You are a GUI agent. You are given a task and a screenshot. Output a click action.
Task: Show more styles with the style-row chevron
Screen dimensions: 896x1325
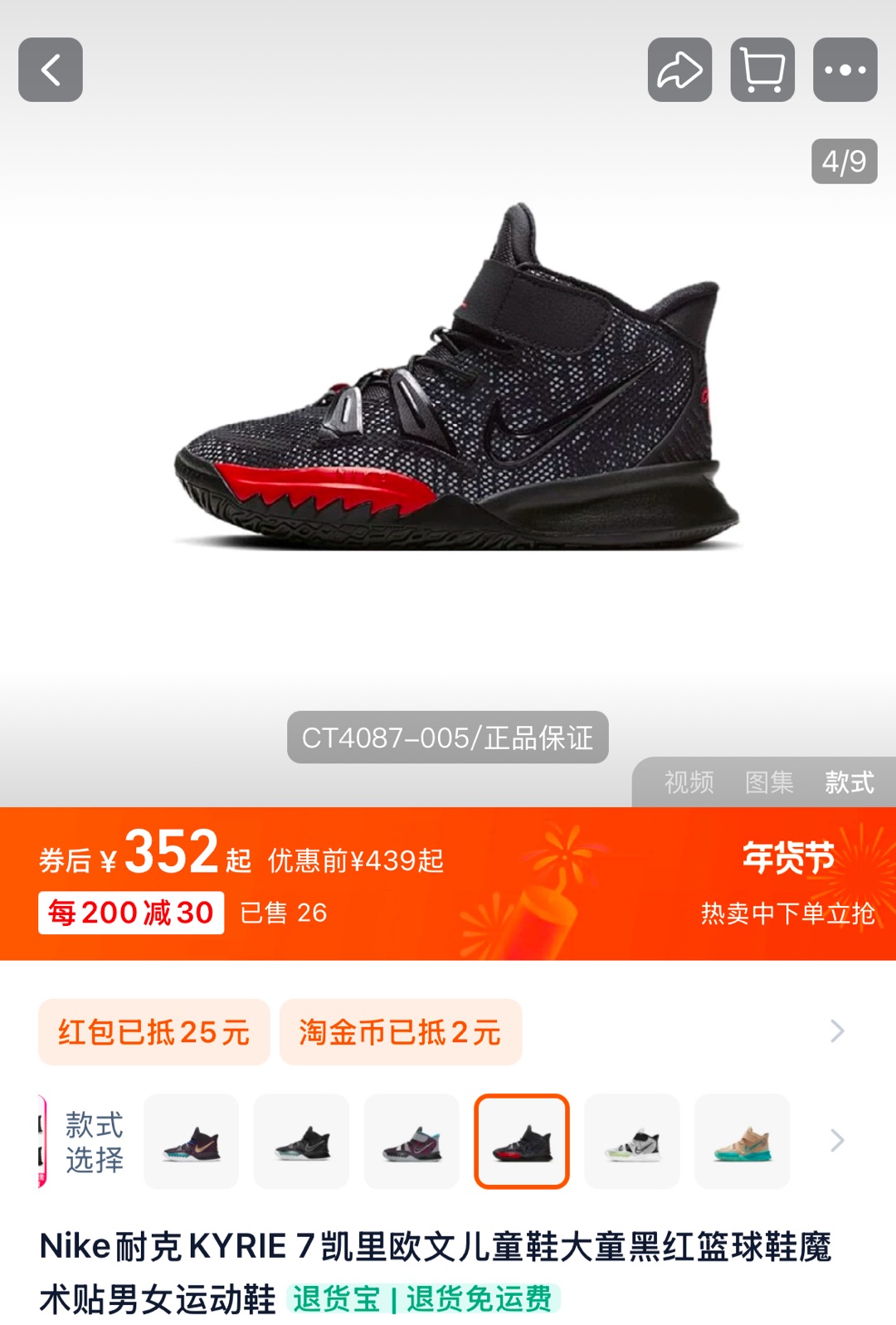837,1141
